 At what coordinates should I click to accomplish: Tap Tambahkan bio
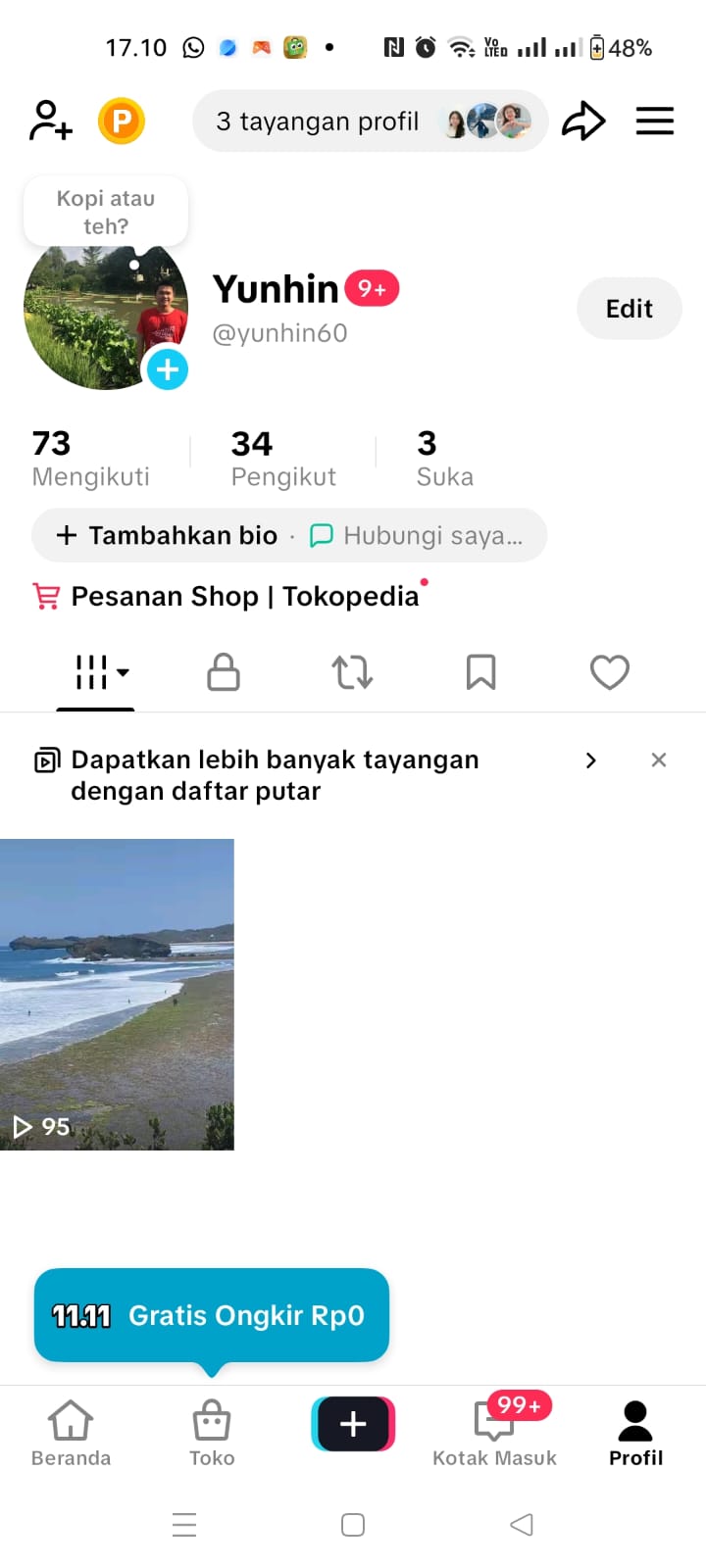(x=167, y=535)
